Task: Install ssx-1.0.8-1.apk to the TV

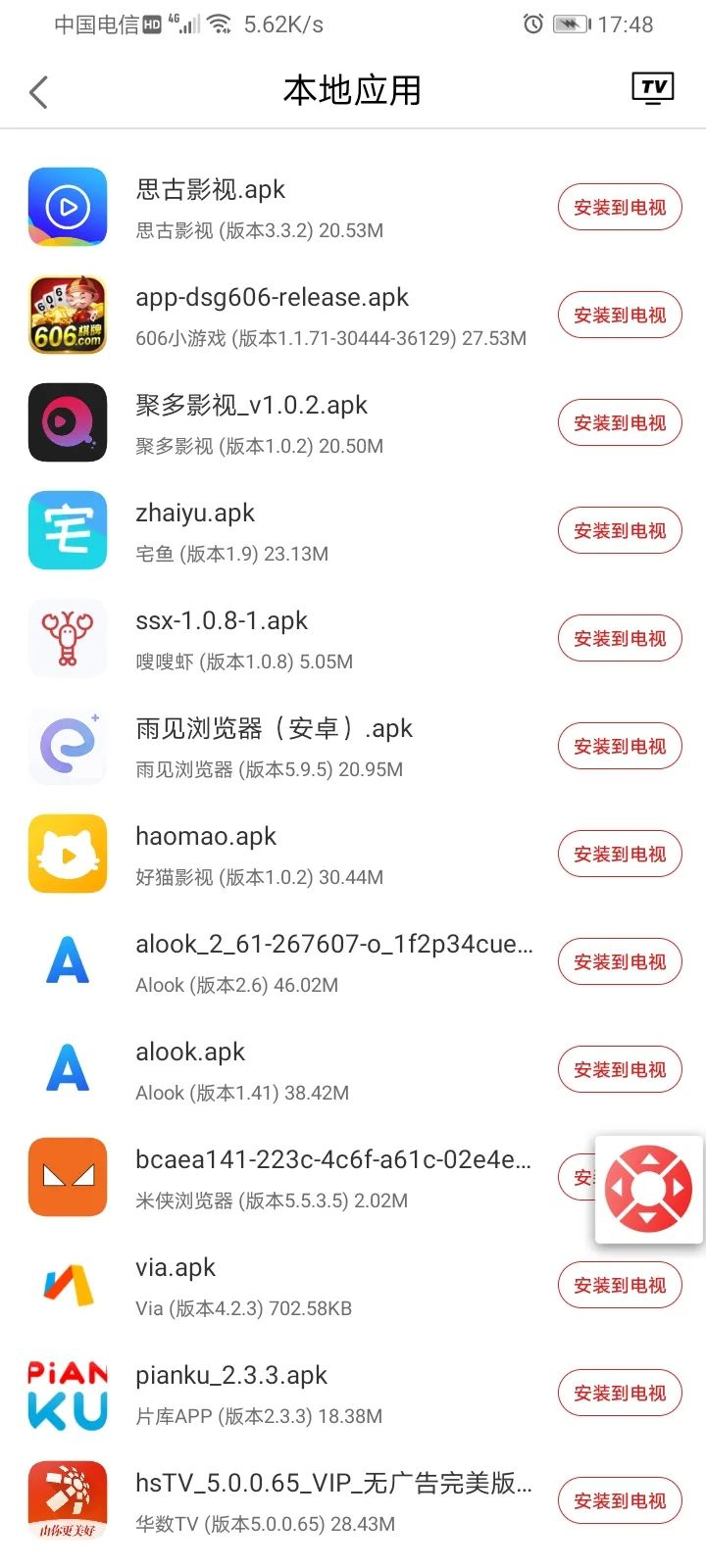Action: [x=620, y=639]
